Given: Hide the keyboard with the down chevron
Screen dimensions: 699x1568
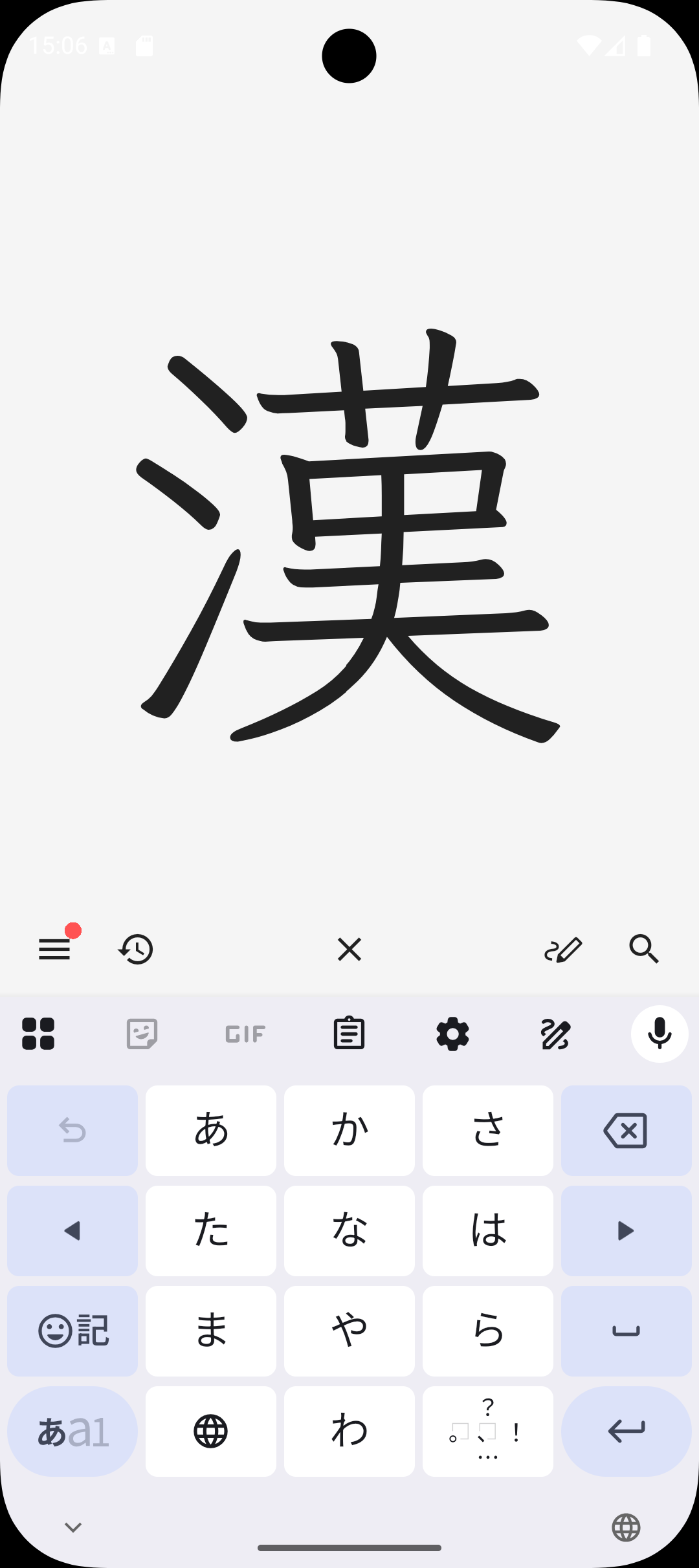Looking at the screenshot, I should pos(73,1527).
